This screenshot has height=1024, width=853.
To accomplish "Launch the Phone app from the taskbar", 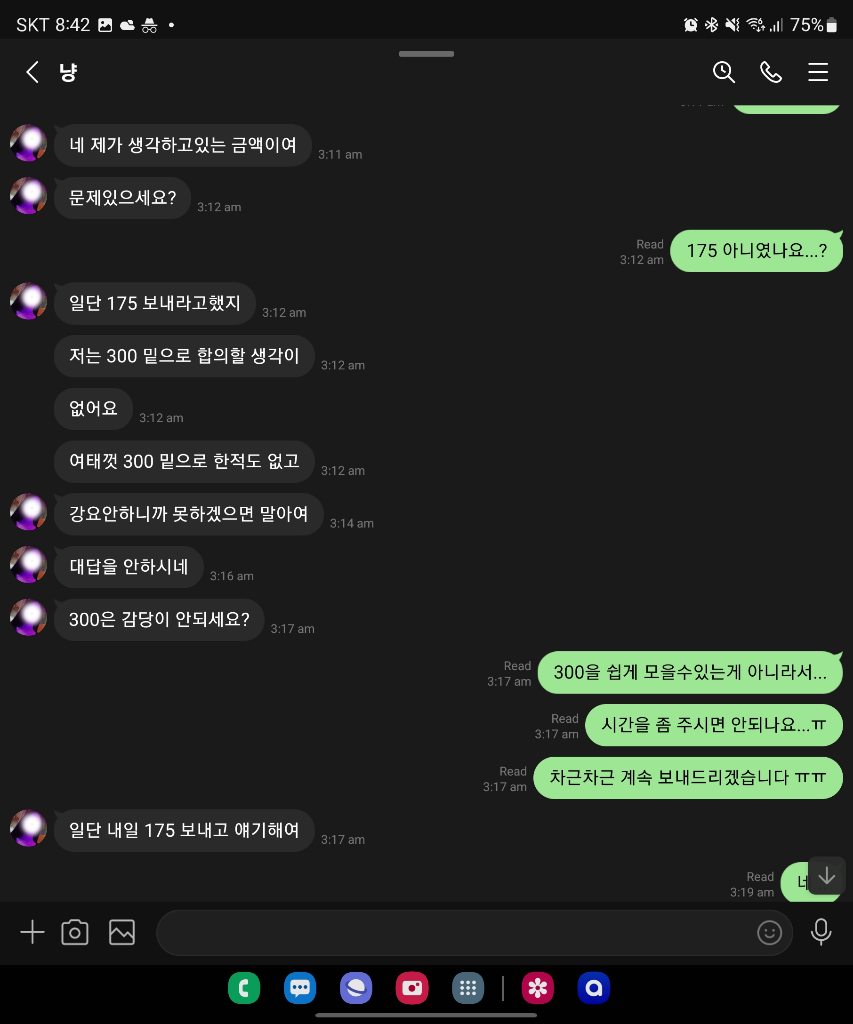I will coord(243,989).
